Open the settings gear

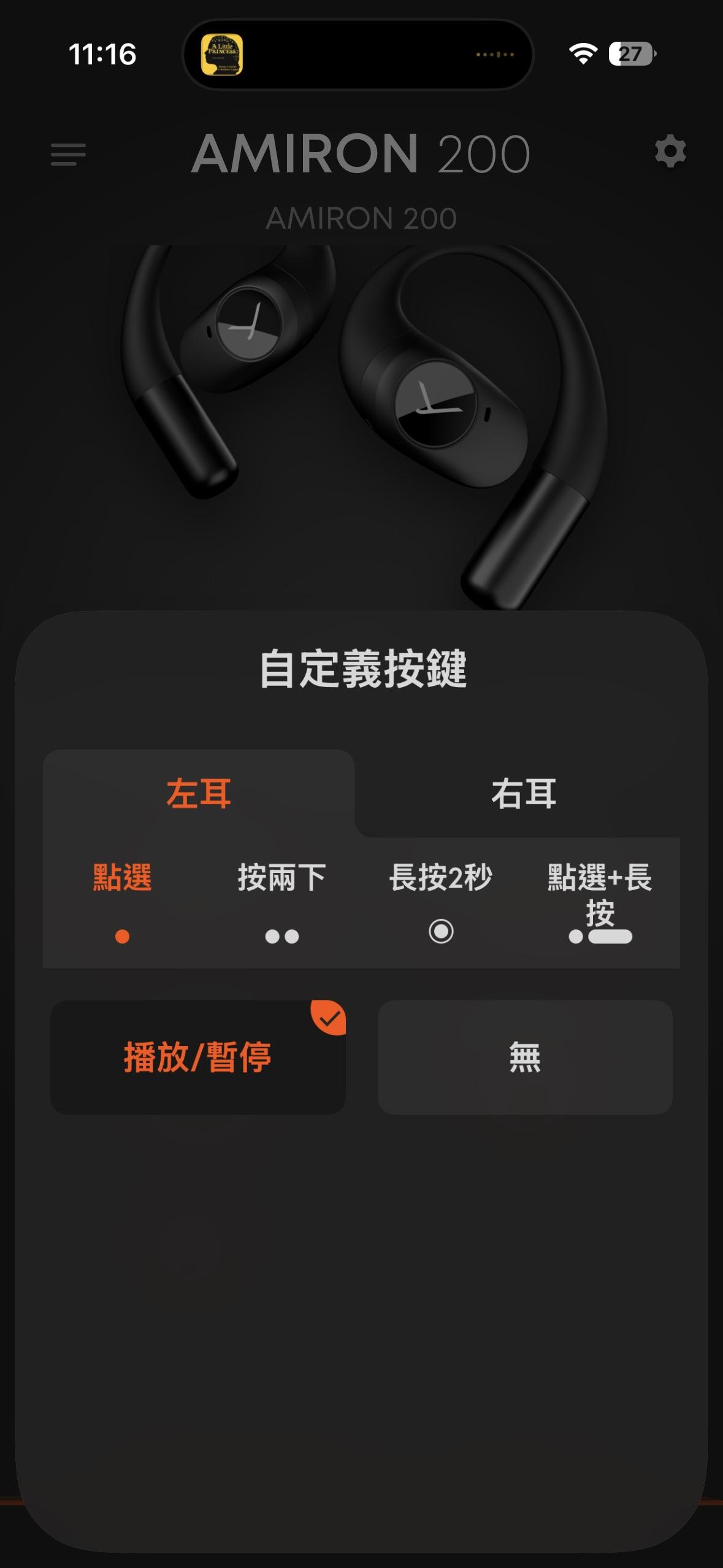(670, 152)
